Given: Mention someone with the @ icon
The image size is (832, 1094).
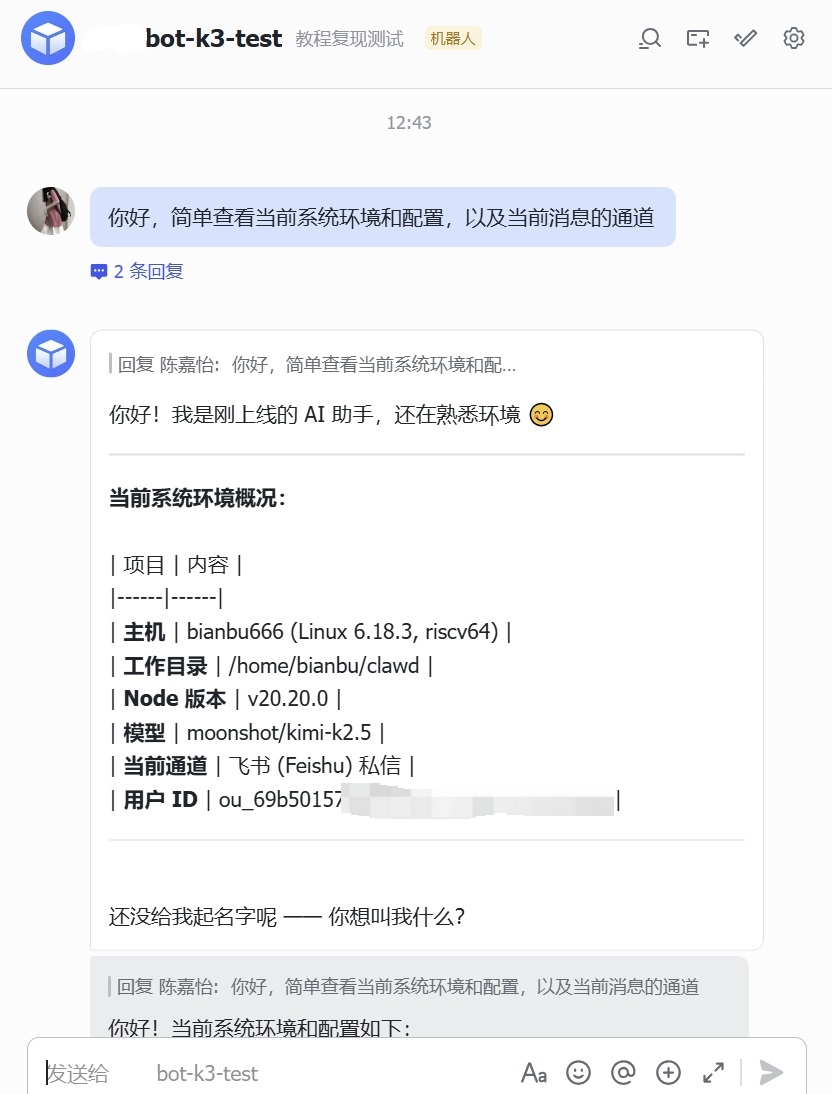Looking at the screenshot, I should (623, 1073).
